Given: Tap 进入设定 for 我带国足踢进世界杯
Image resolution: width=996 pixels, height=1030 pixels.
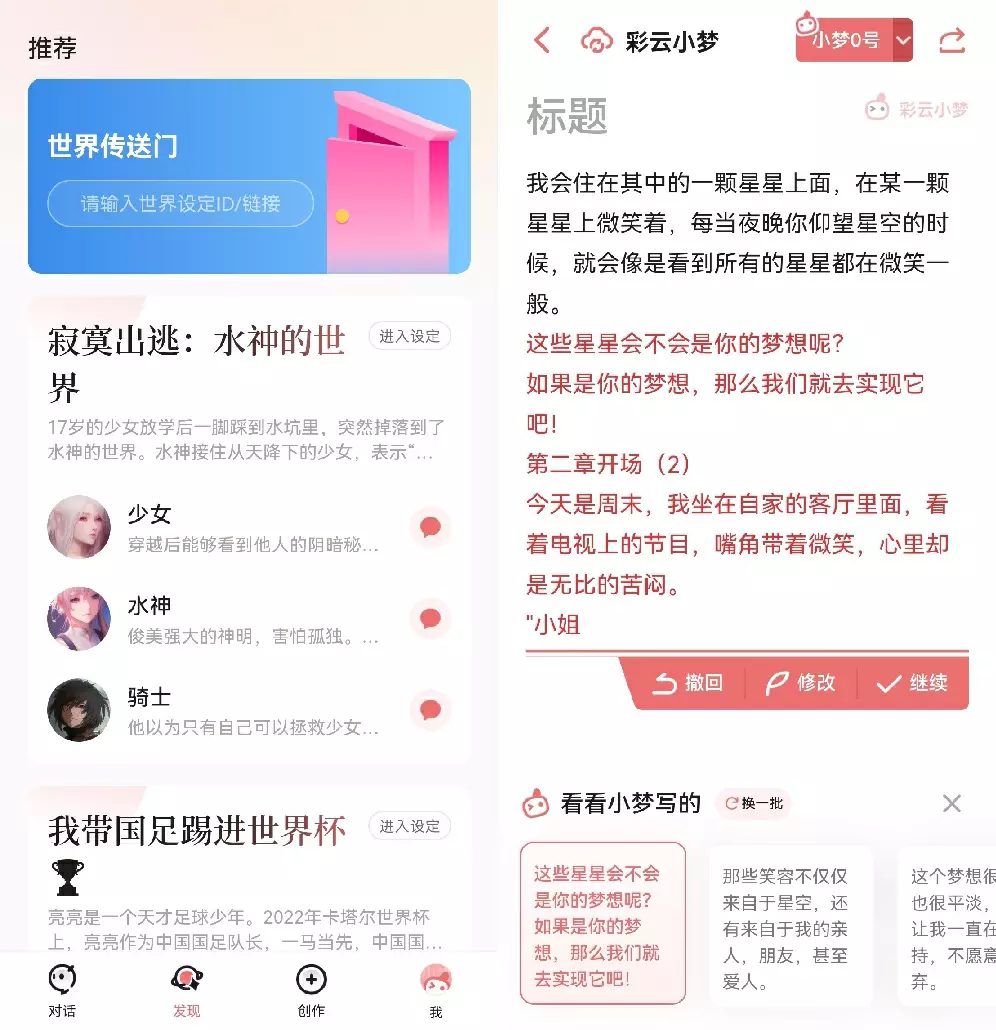Looking at the screenshot, I should [x=409, y=826].
